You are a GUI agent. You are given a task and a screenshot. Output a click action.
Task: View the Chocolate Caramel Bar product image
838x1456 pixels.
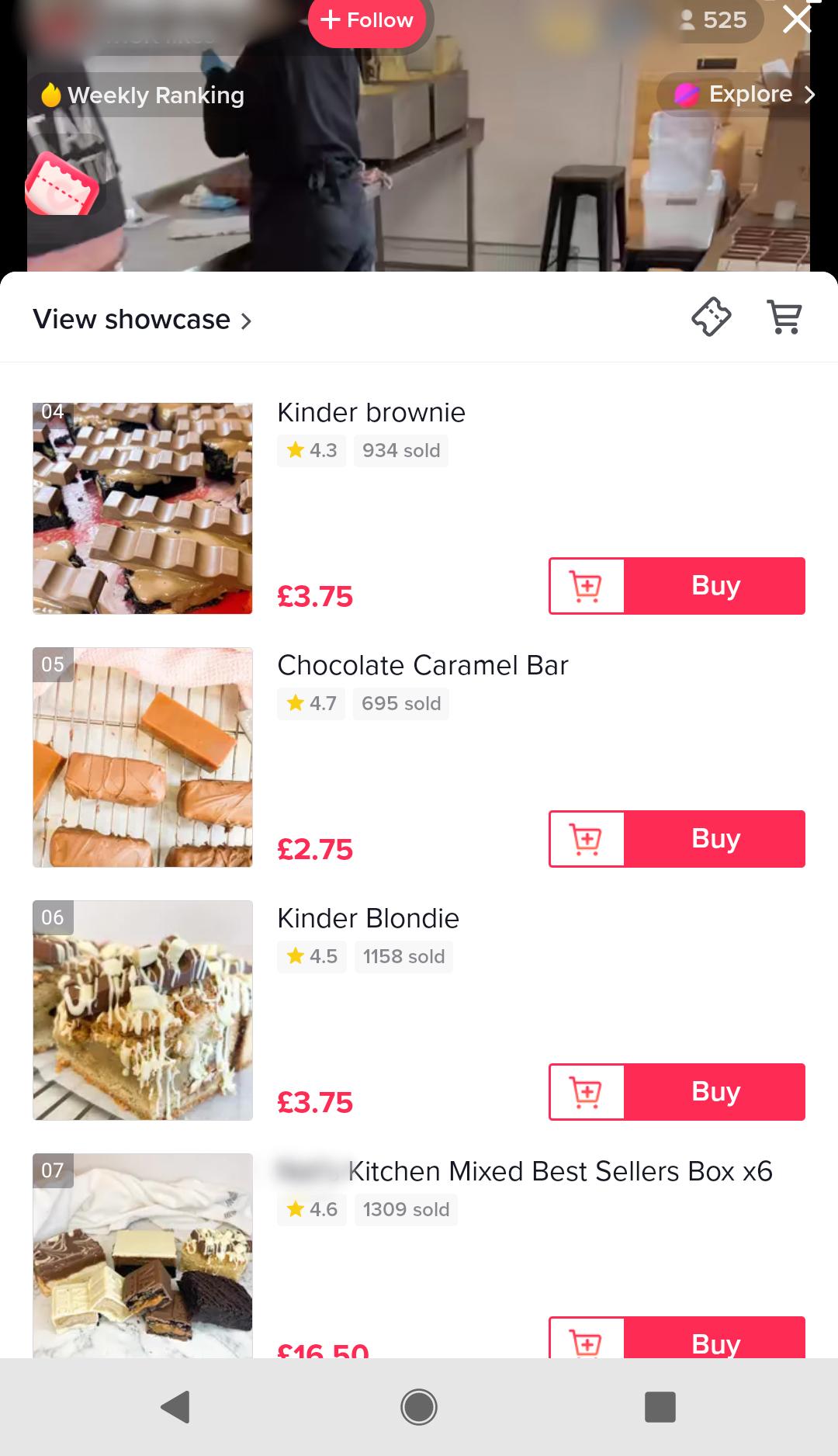tap(143, 757)
